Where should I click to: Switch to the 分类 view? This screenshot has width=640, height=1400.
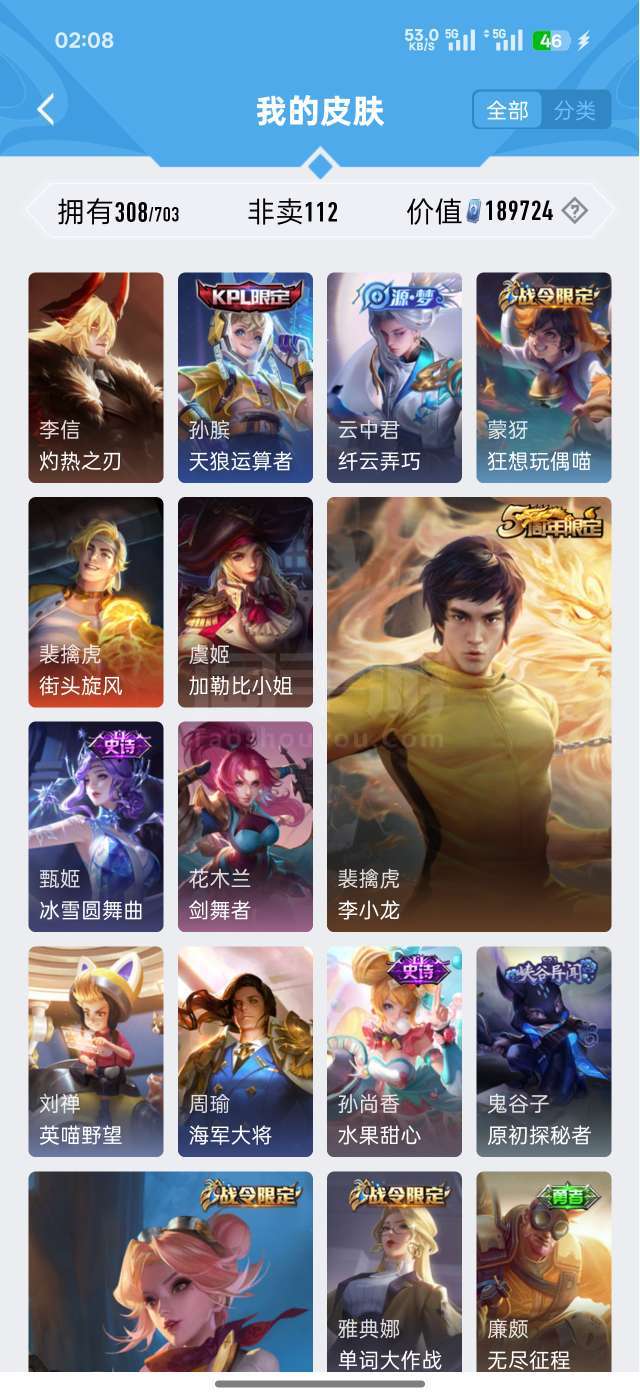[x=575, y=110]
